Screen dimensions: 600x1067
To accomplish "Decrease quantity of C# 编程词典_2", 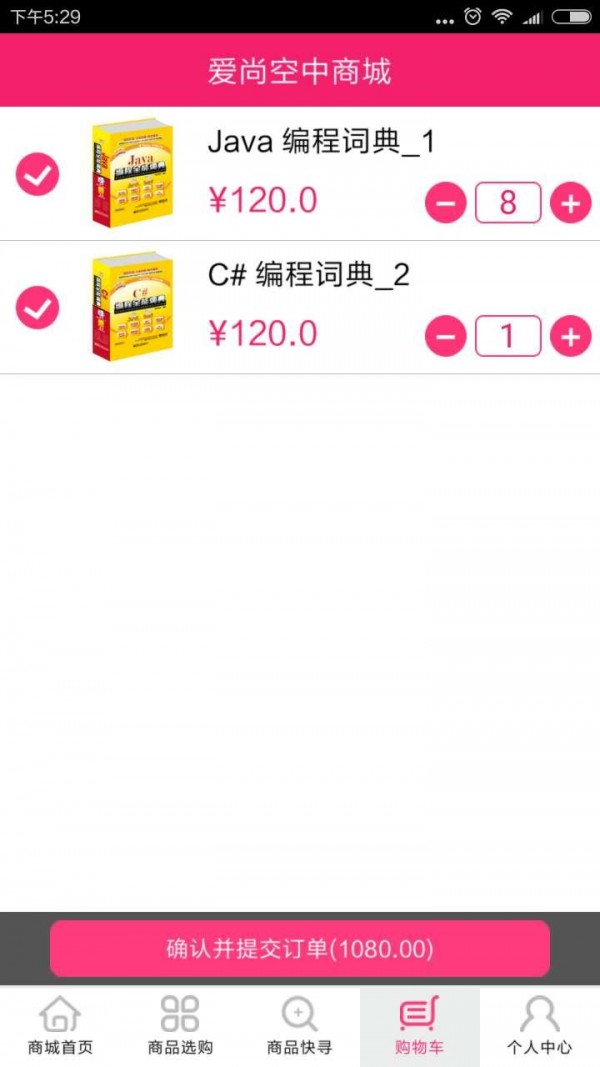I will pos(446,336).
